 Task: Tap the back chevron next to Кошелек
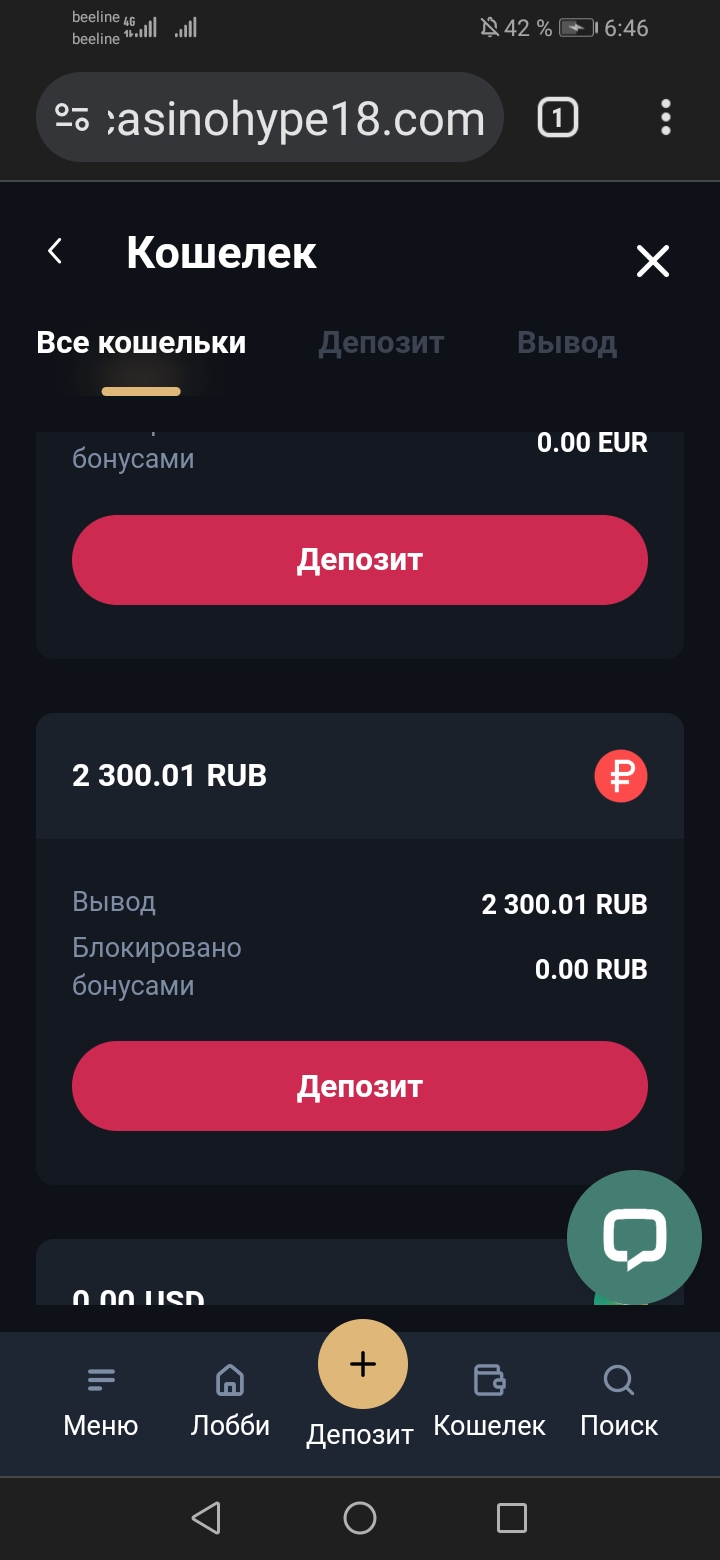click(x=55, y=251)
